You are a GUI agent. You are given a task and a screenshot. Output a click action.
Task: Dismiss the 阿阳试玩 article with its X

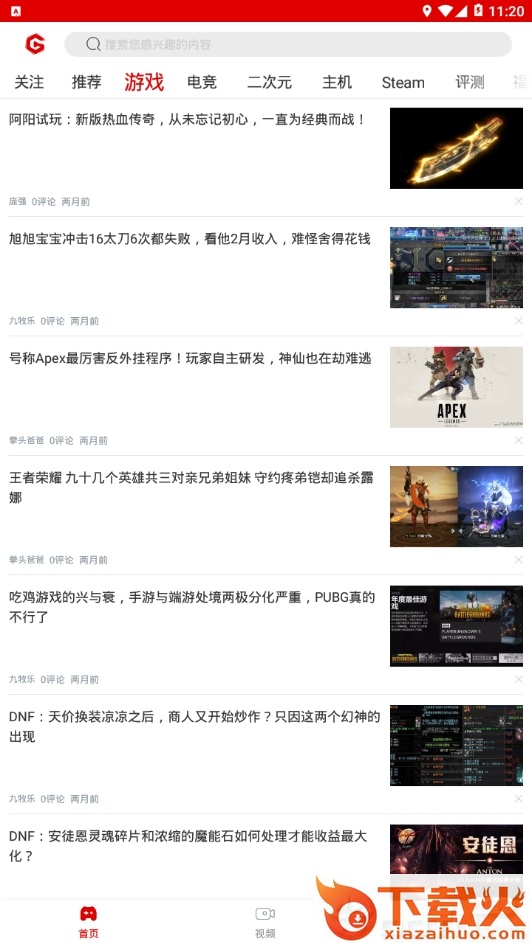coord(518,202)
